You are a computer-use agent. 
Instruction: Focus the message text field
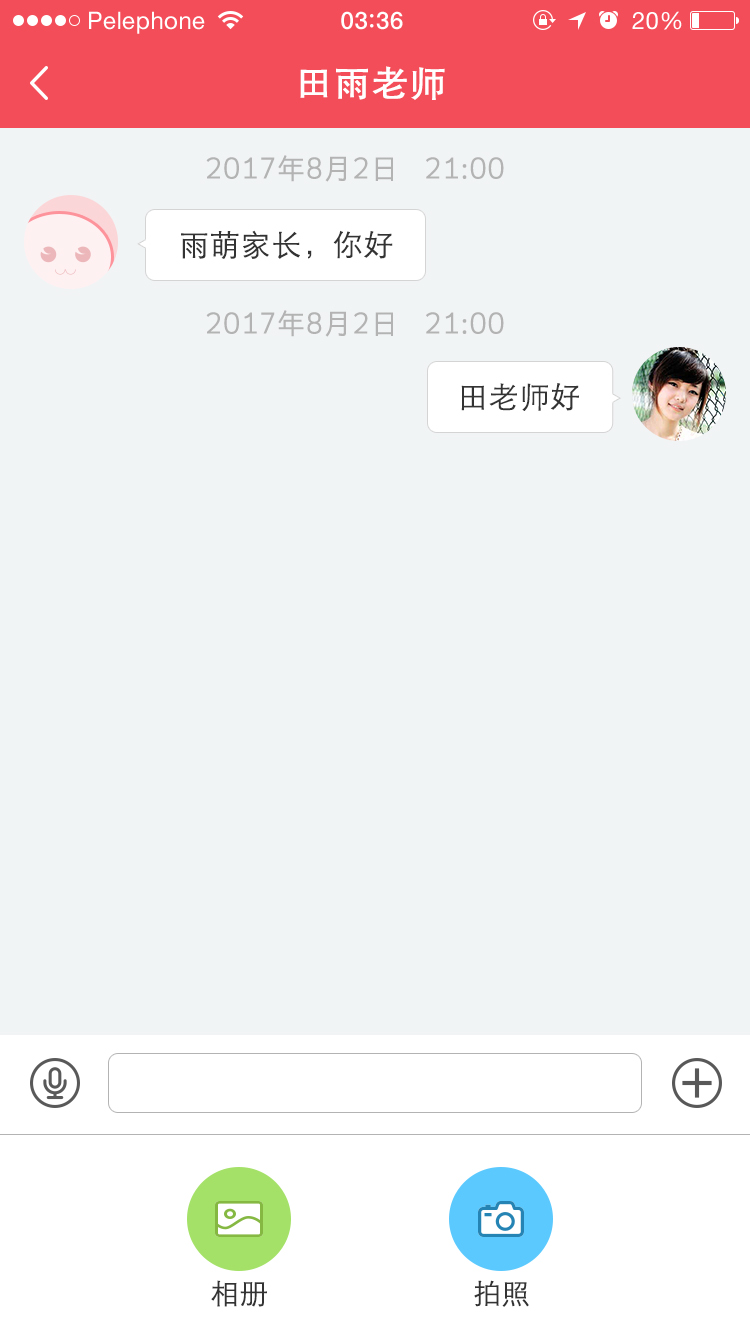(x=375, y=1083)
